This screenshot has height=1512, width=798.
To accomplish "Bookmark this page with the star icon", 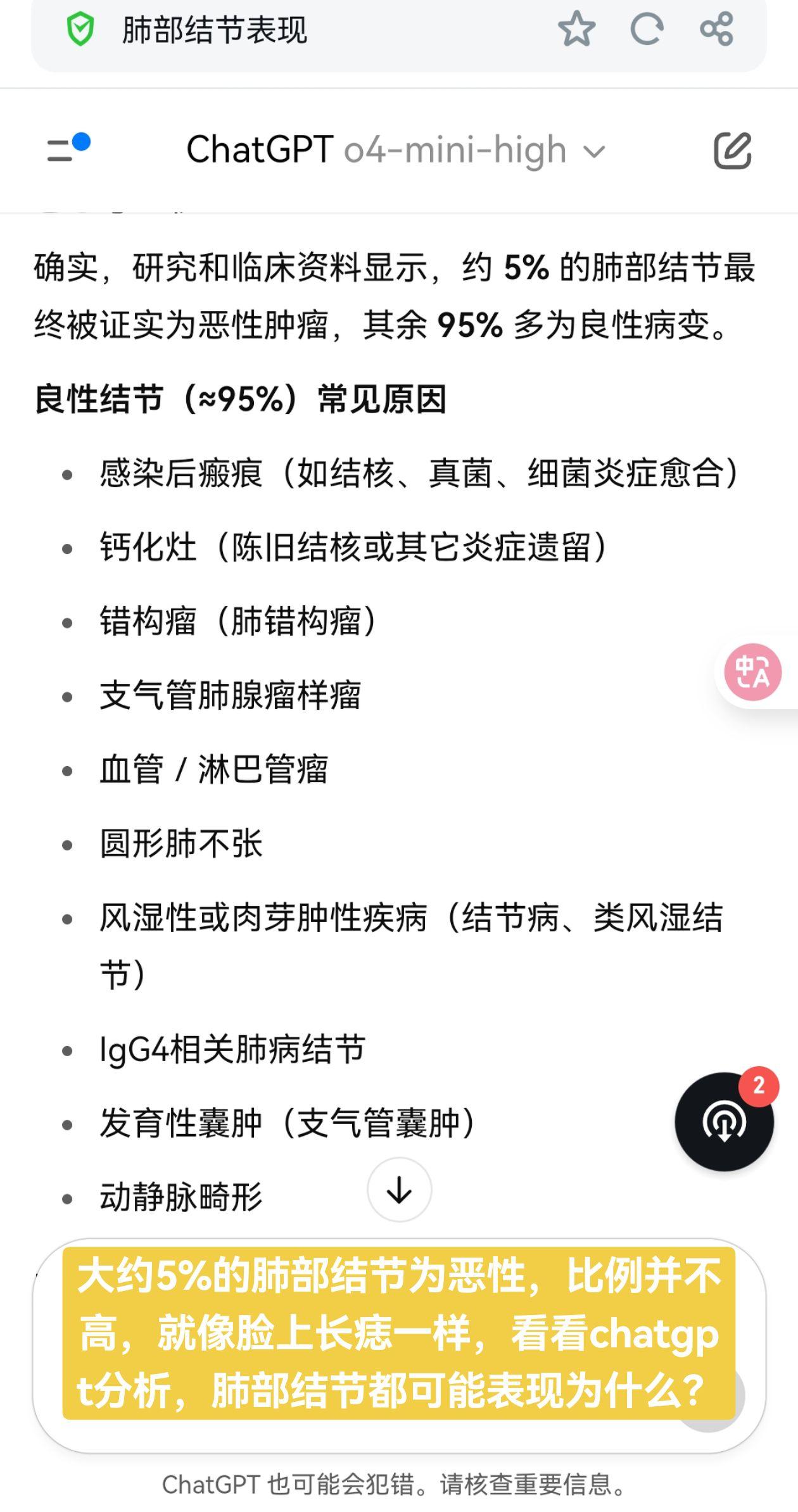I will [x=576, y=29].
